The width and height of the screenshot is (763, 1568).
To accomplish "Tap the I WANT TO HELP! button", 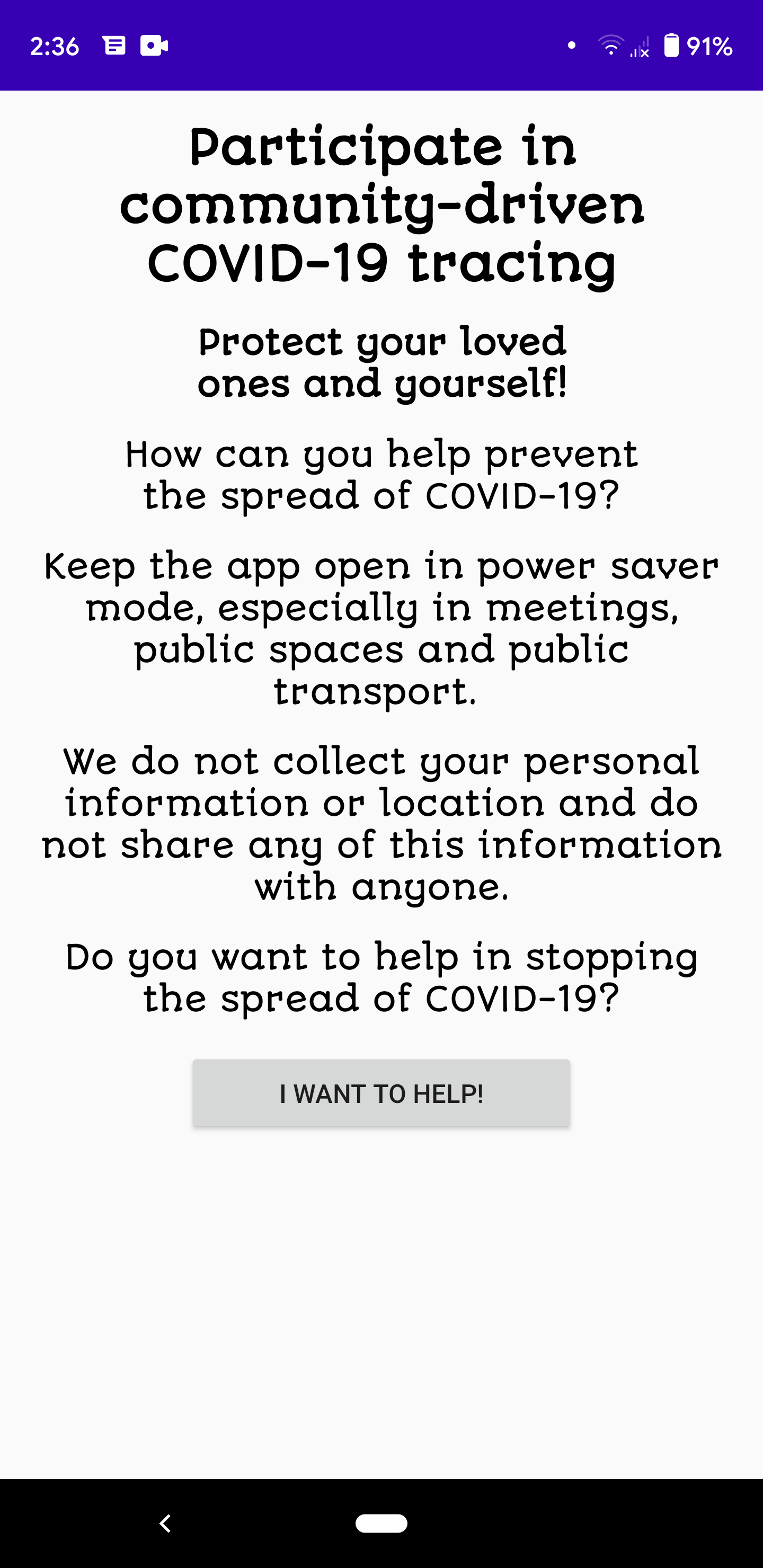I will pos(381,1093).
